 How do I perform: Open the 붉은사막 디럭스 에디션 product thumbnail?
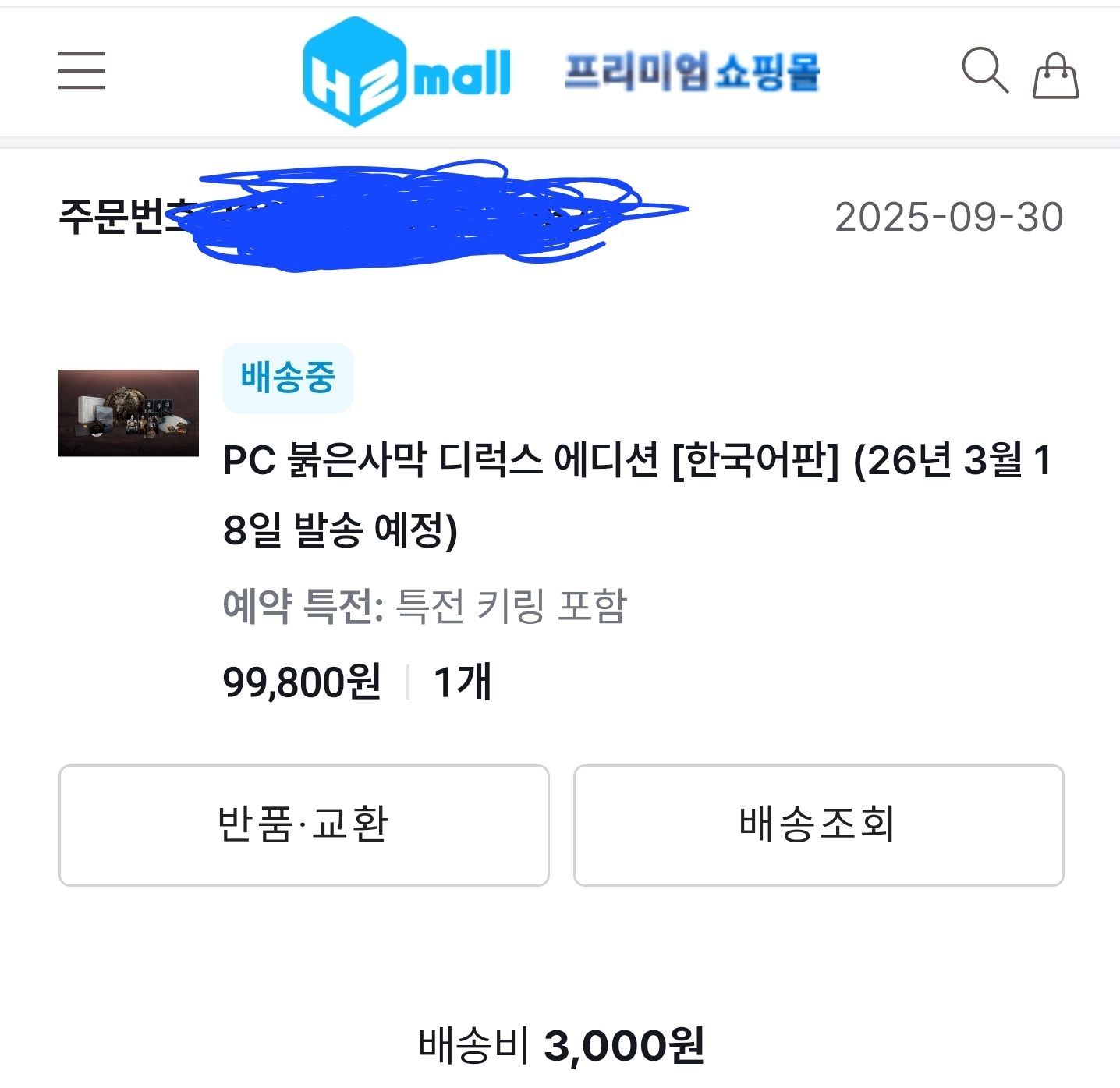coord(129,413)
